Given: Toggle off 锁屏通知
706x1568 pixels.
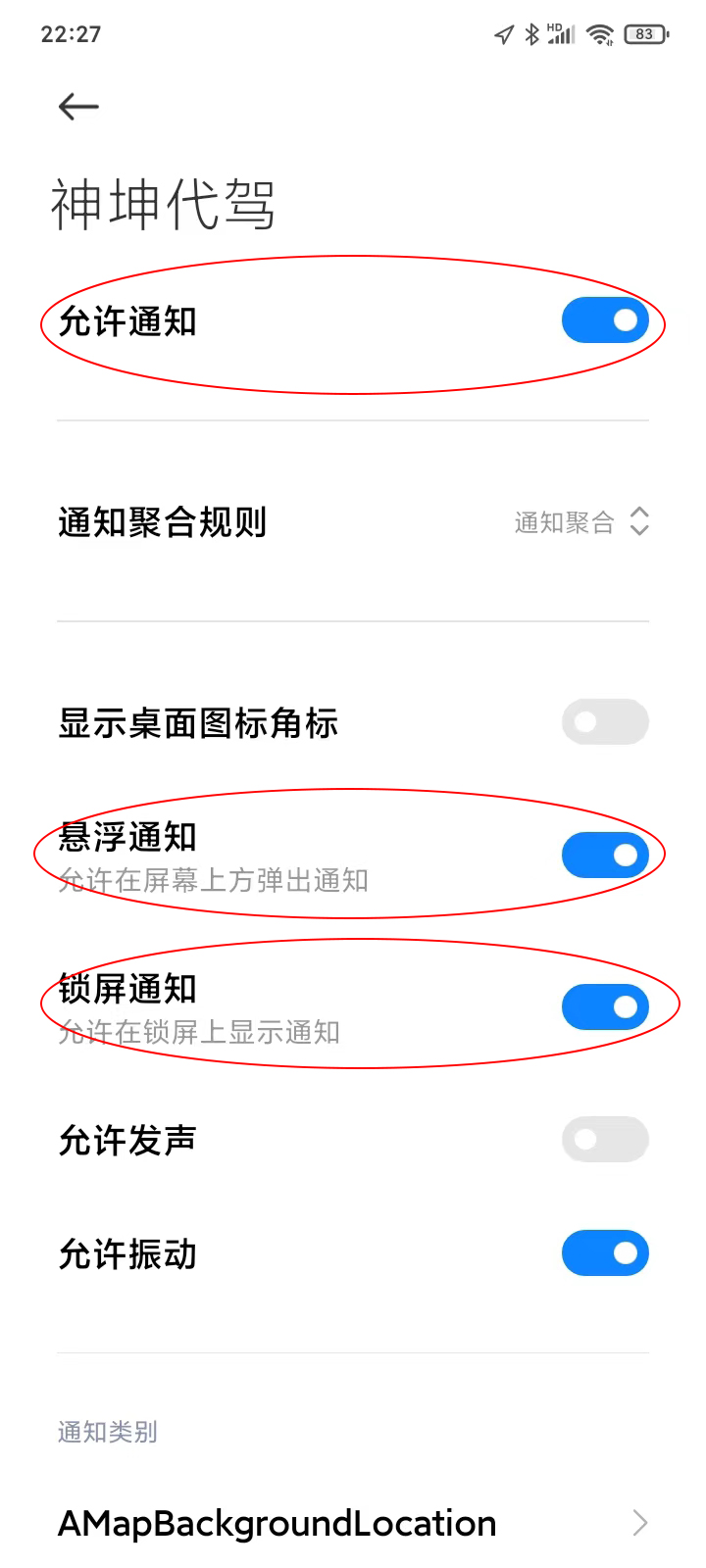Looking at the screenshot, I should pyautogui.click(x=604, y=1007).
